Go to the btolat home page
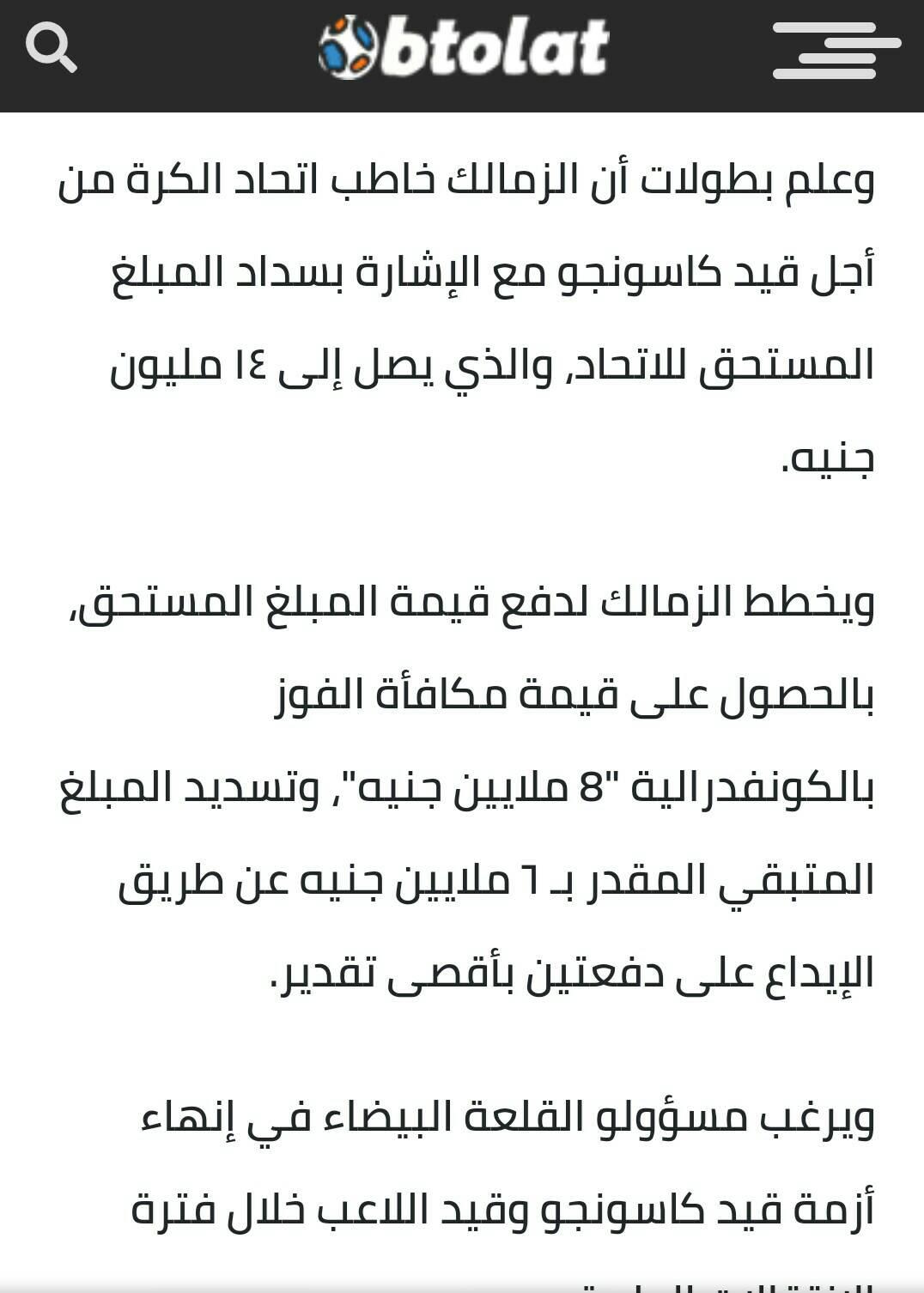The image size is (924, 1293). pos(464,48)
